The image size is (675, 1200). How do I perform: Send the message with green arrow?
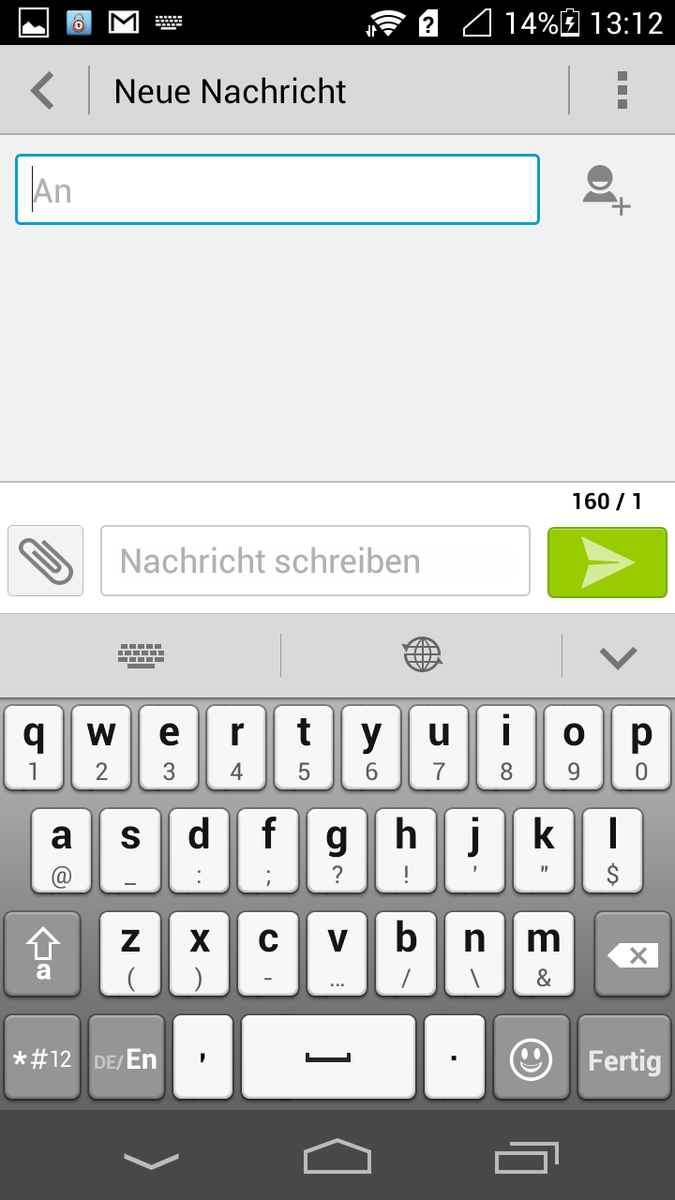tap(607, 562)
